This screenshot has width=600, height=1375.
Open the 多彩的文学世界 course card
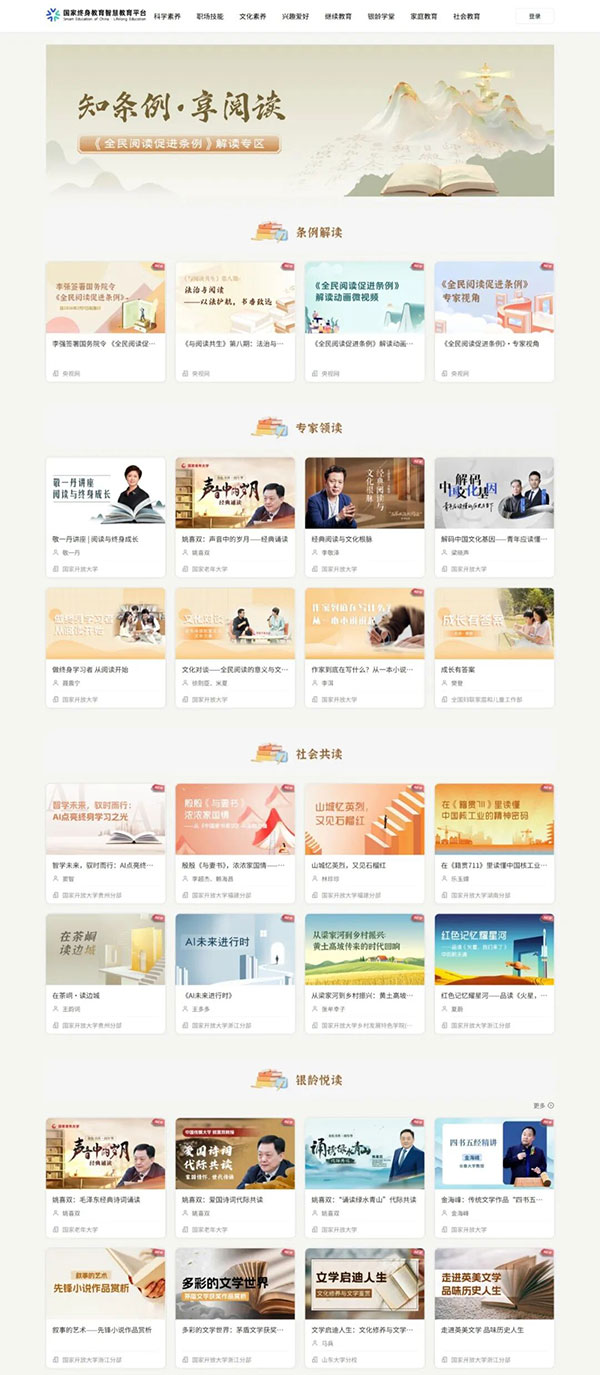(235, 1300)
